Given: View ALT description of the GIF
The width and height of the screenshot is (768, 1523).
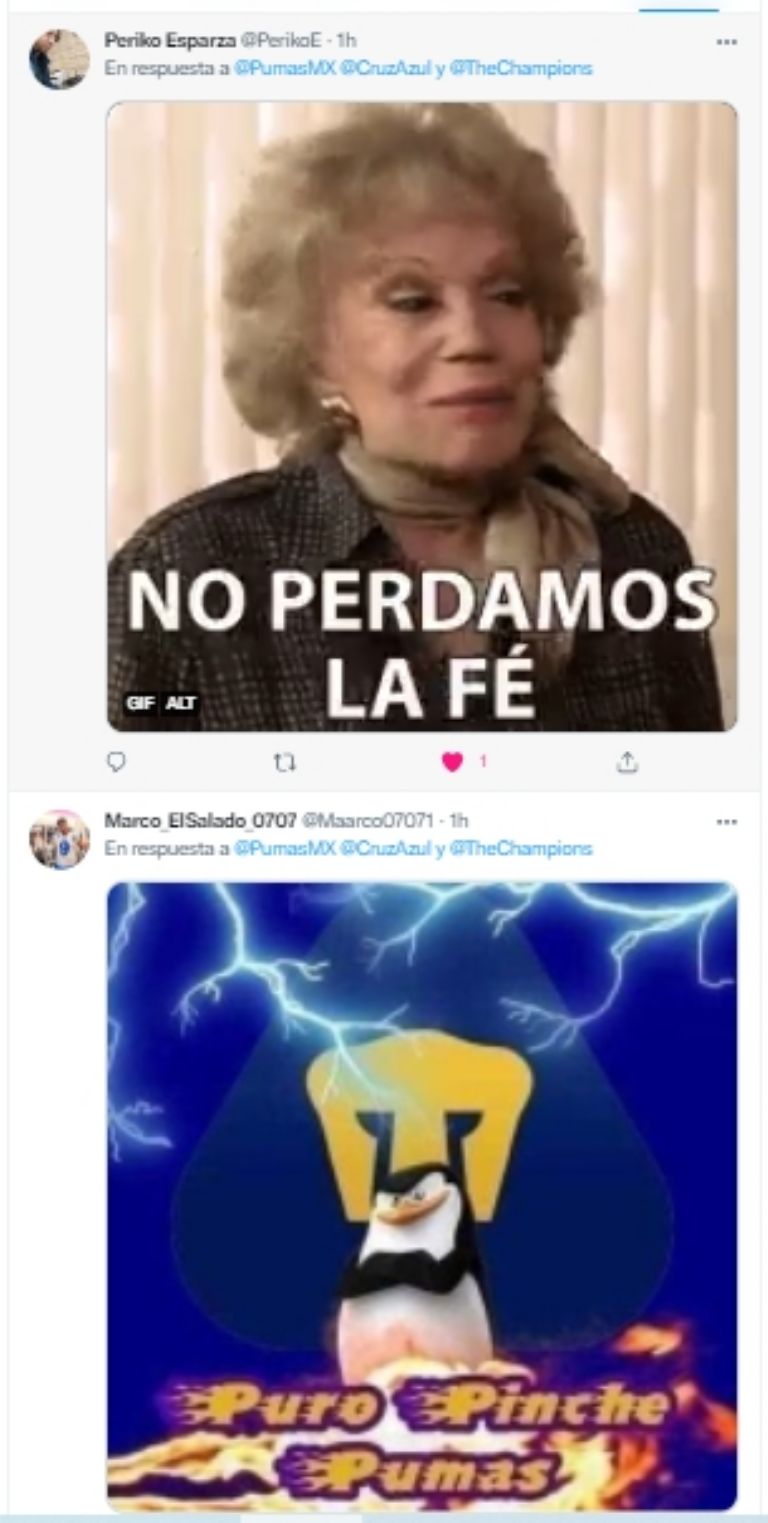Looking at the screenshot, I should point(181,703).
